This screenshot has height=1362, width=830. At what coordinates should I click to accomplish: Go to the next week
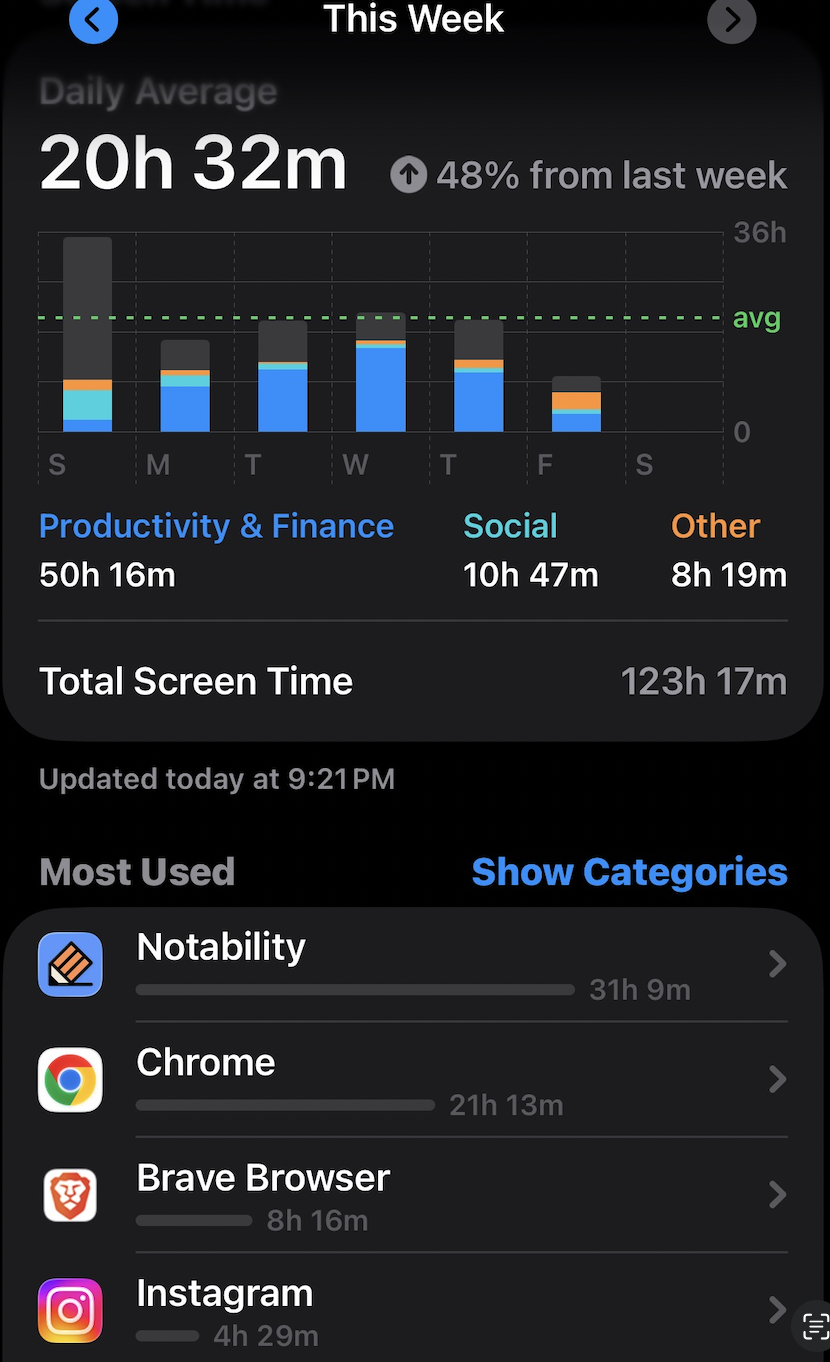[732, 20]
